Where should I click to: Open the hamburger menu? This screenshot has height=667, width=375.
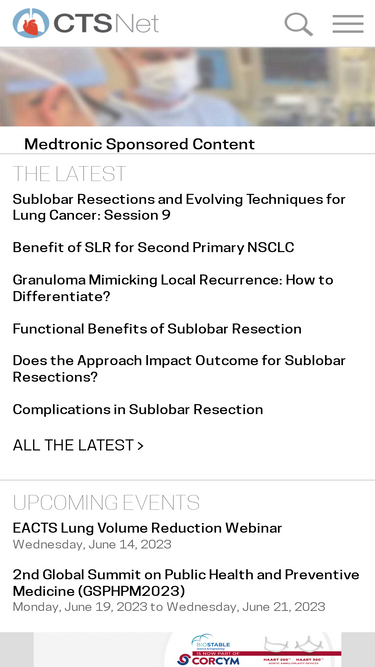348,24
